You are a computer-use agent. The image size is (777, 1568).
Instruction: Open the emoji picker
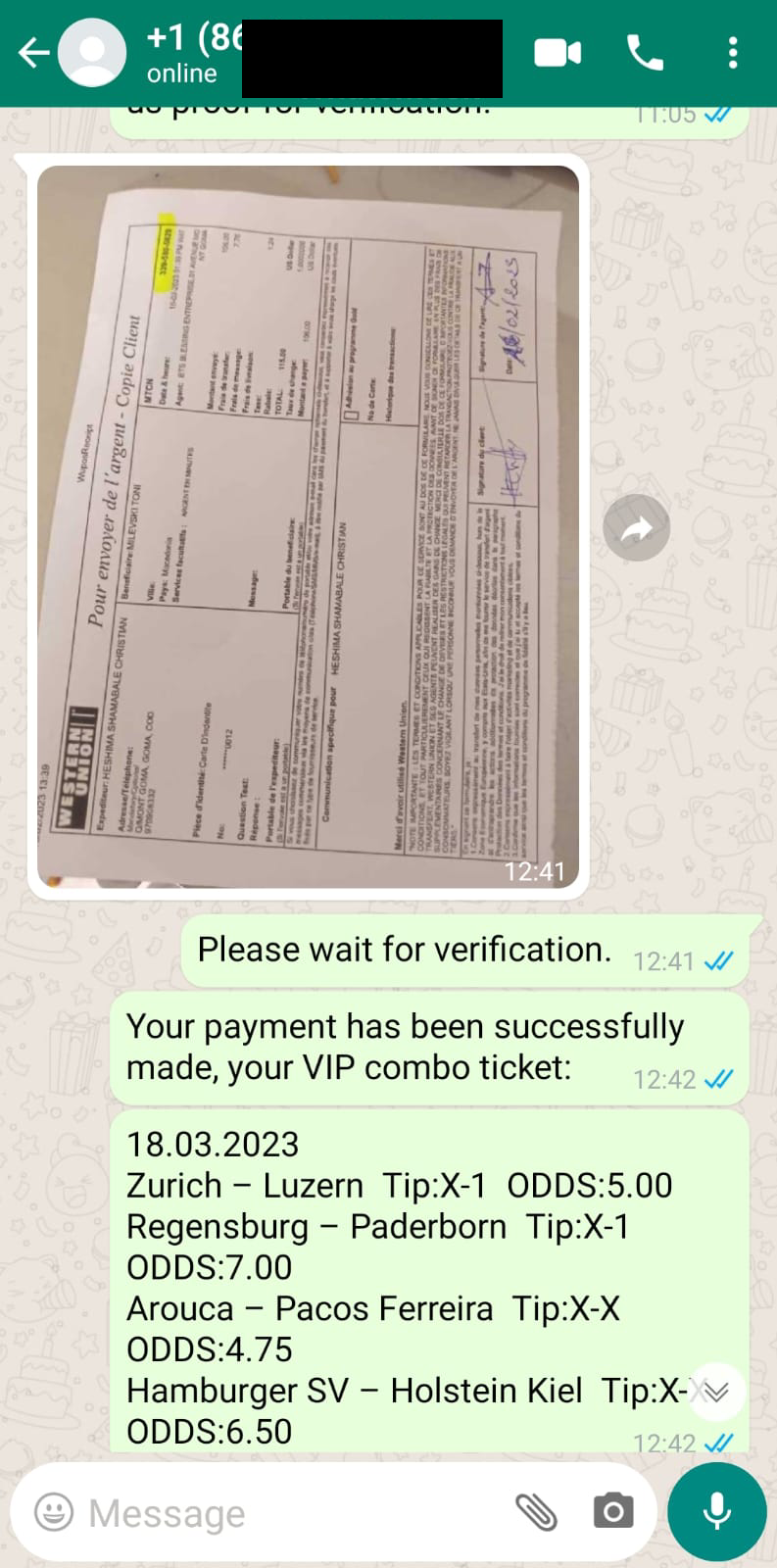(x=54, y=1512)
